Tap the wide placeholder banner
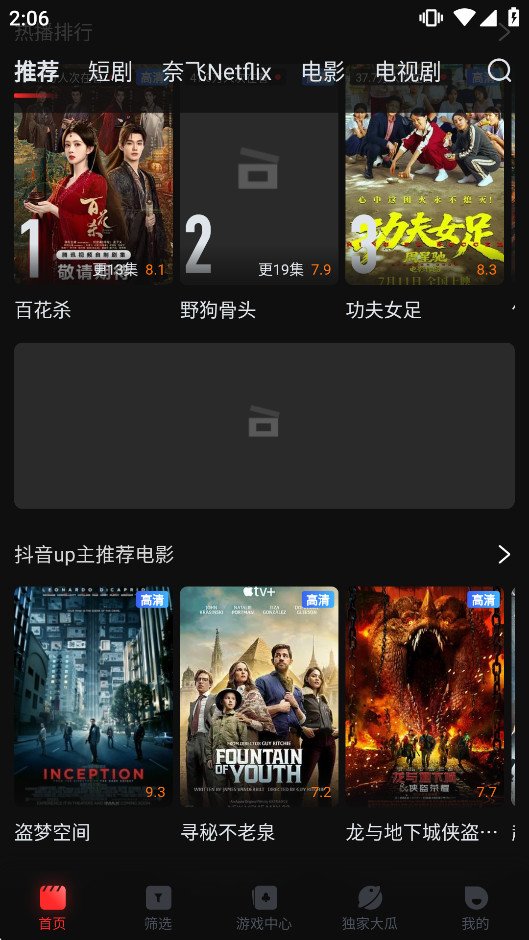 point(264,426)
